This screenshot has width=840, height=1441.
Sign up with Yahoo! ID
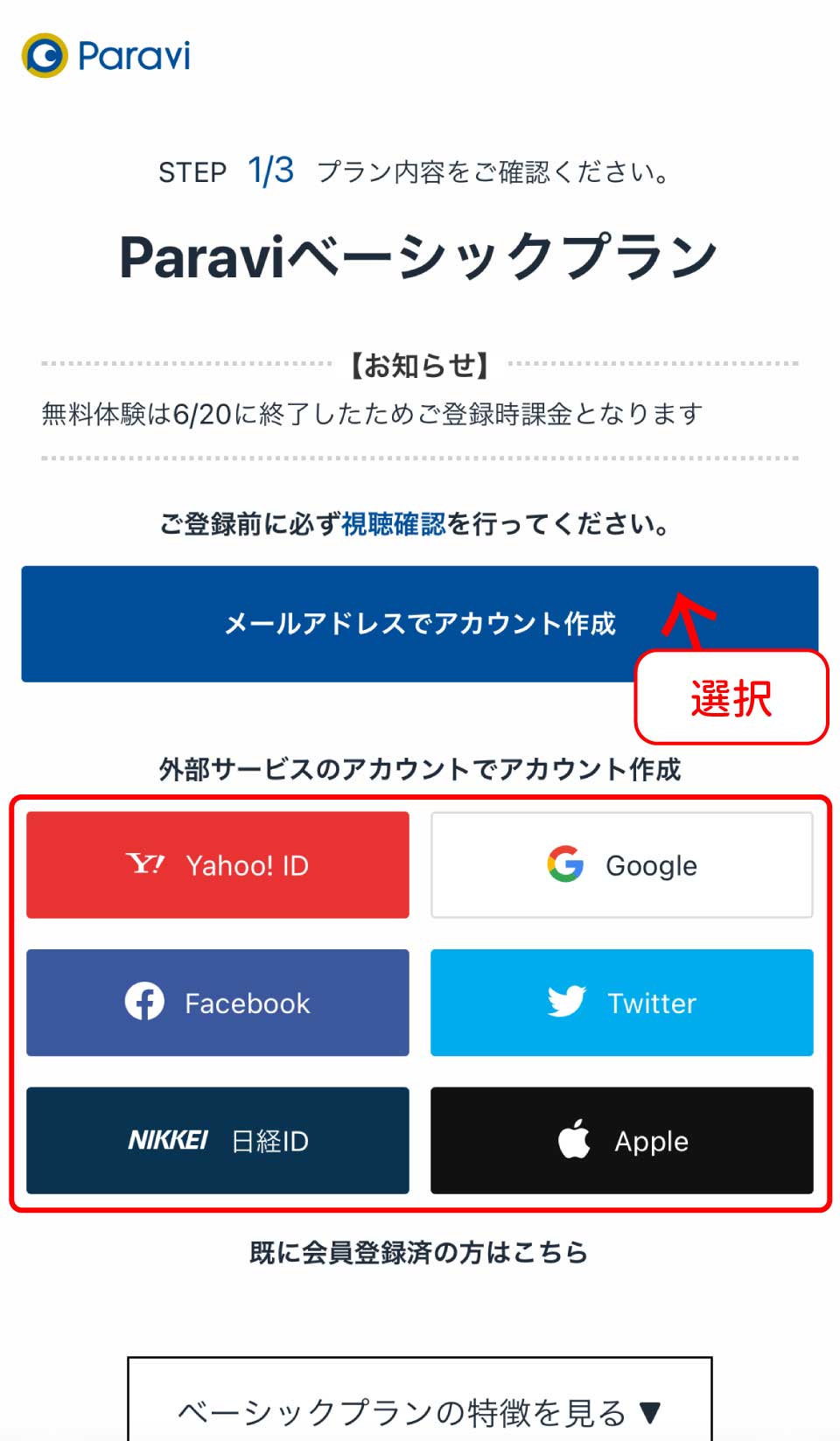pos(217,864)
